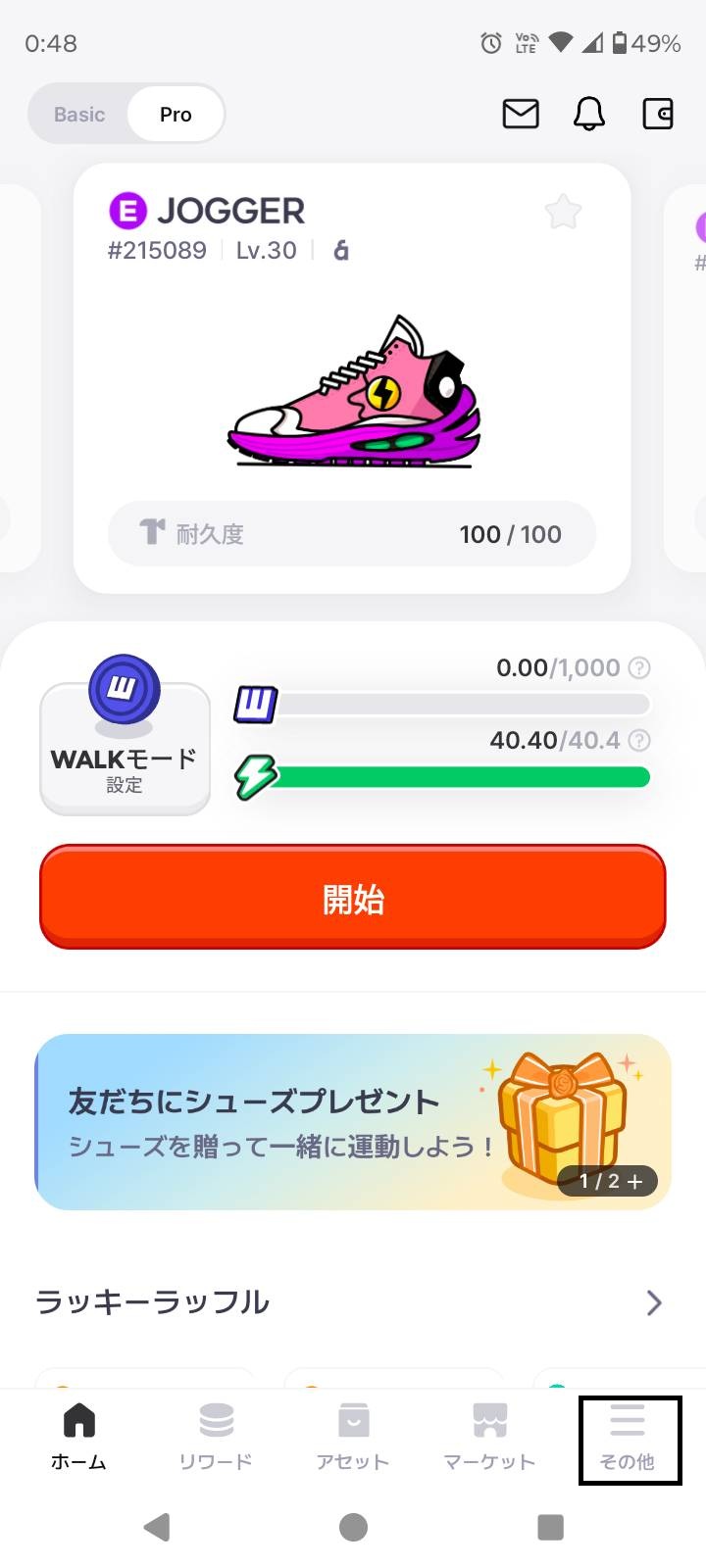
Task: Show help for the 40.40/40.4 energy
Action: 639,741
